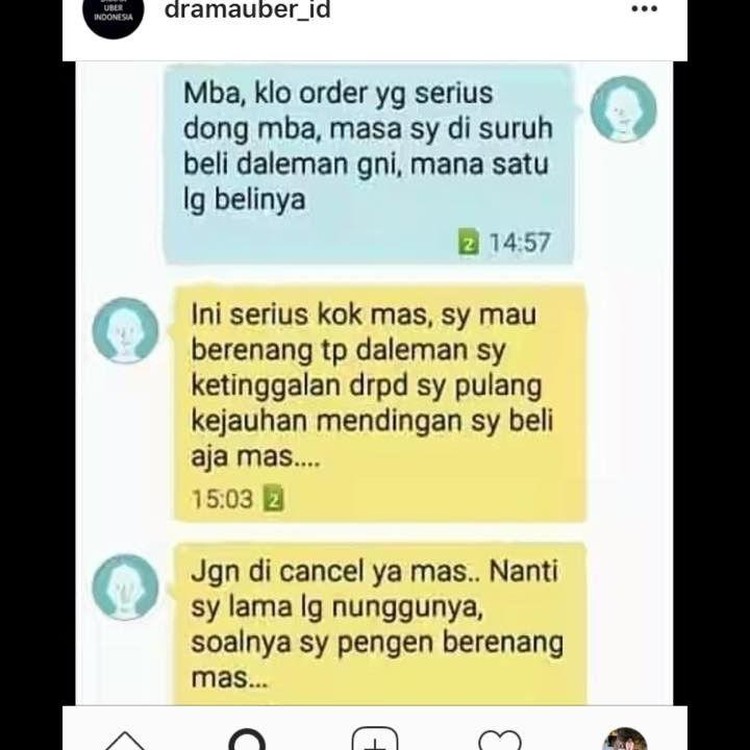Screen dimensions: 750x750
Task: Create a new post with plus icon
Action: click(374, 740)
